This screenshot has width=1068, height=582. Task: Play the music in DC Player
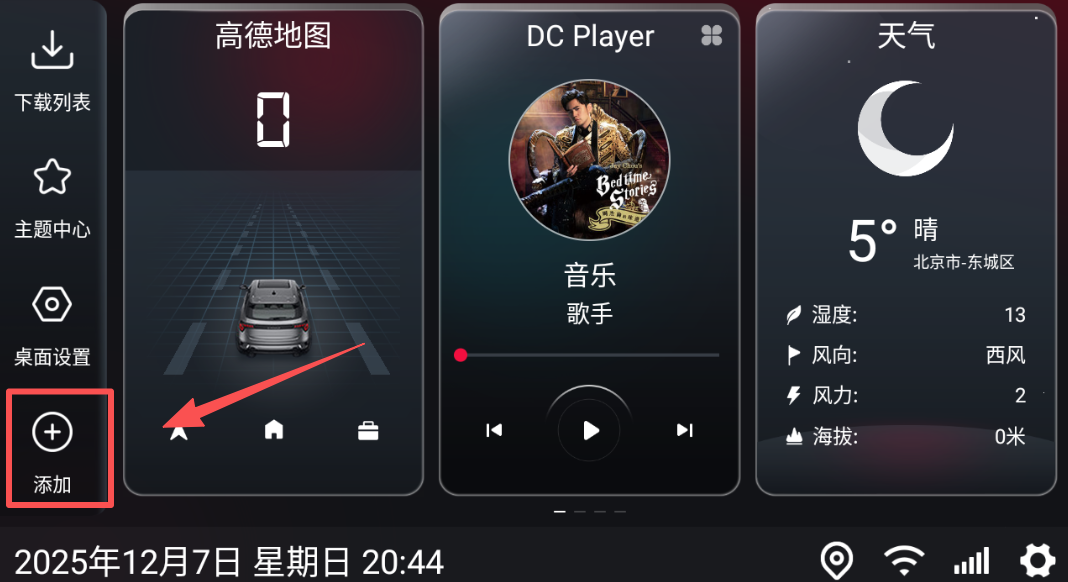[590, 430]
